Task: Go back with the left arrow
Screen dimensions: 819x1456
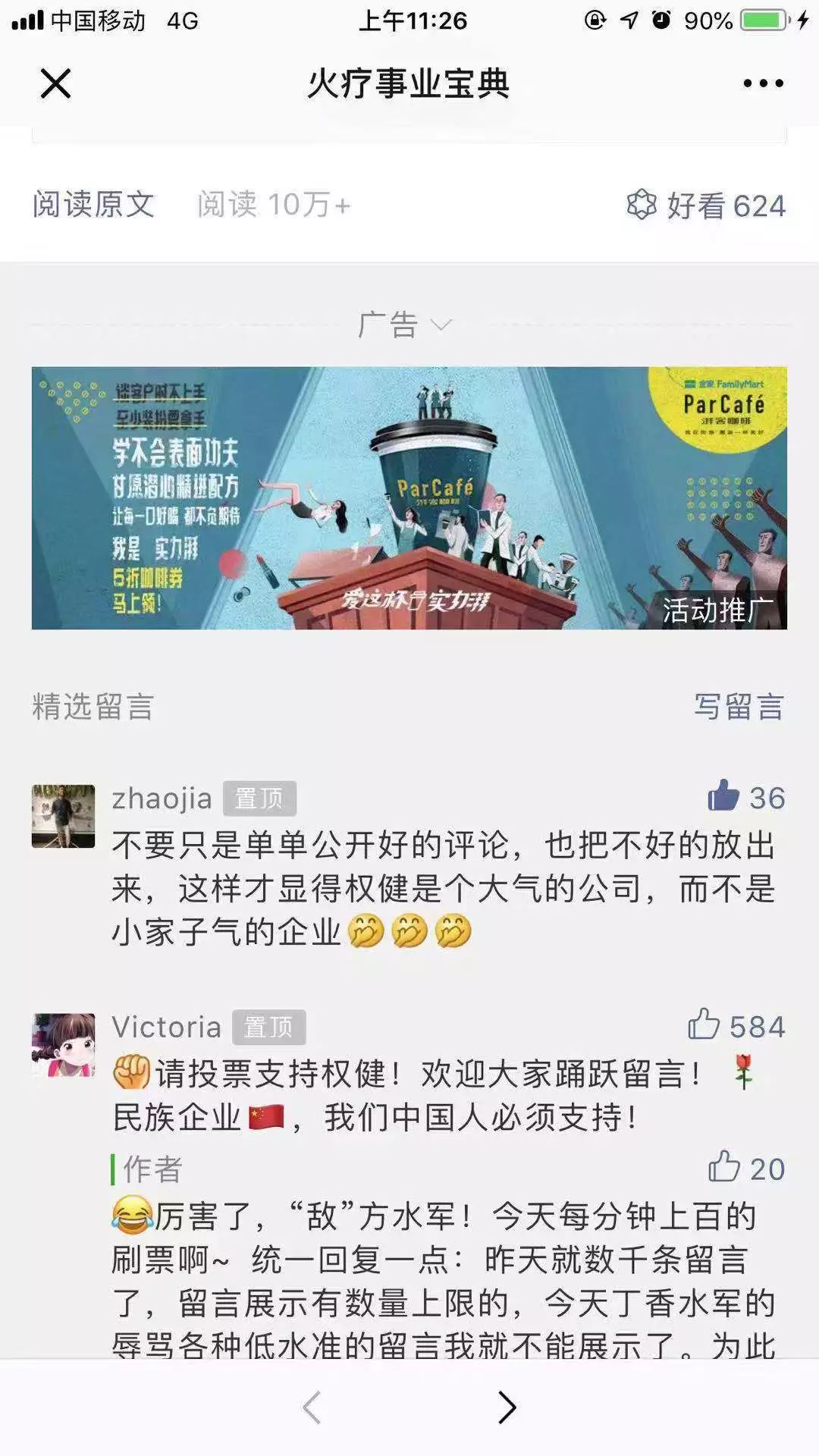Action: (x=312, y=1407)
